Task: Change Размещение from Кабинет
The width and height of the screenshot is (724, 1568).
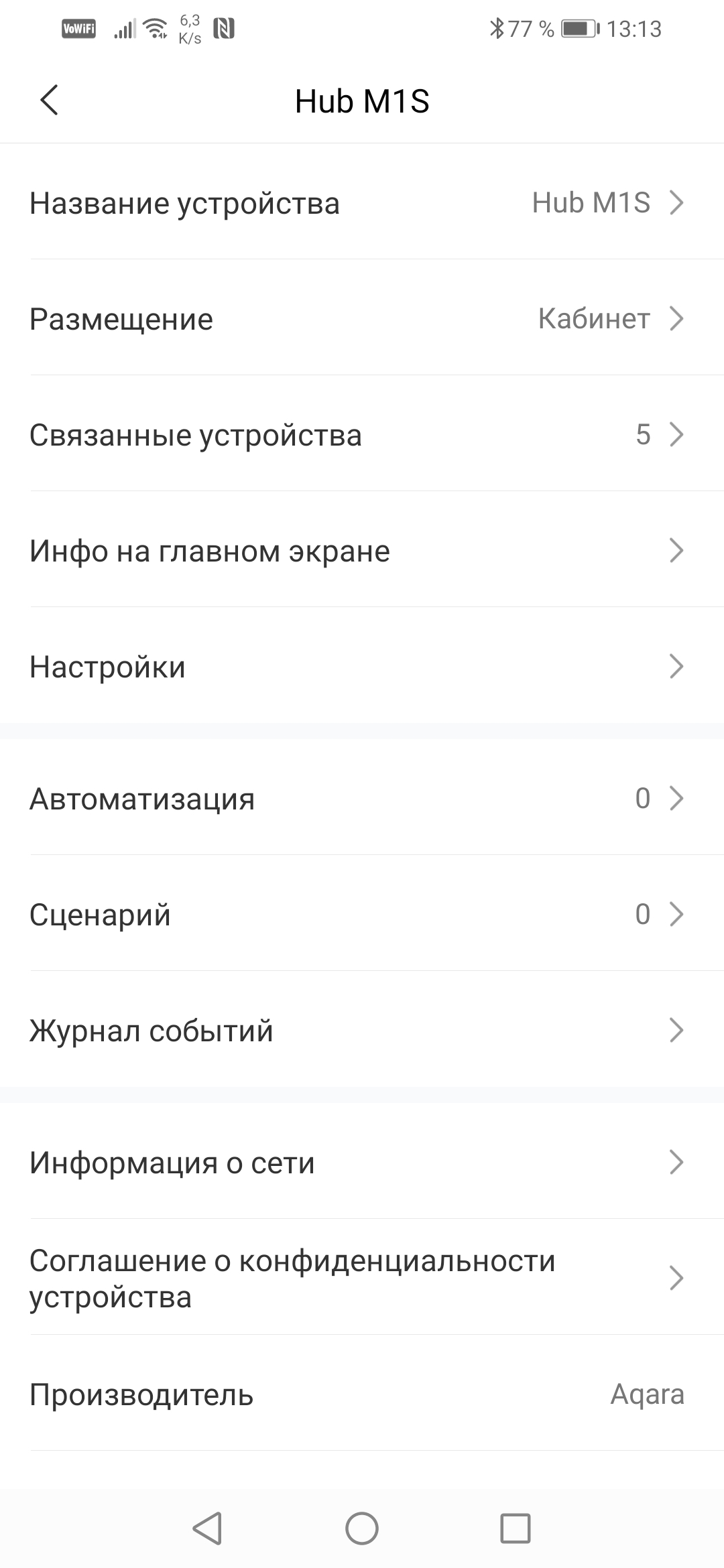Action: (x=362, y=318)
